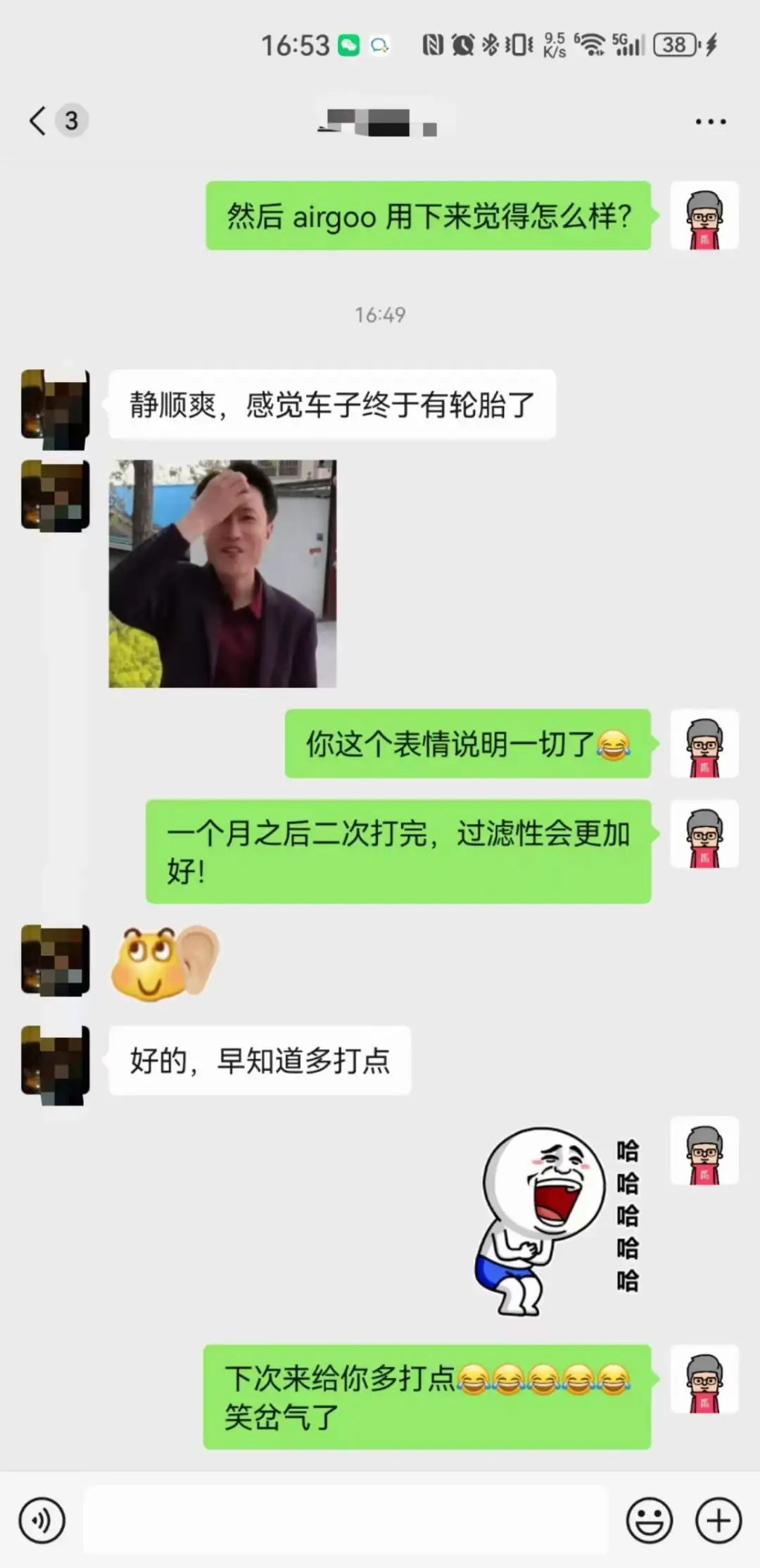760x1568 pixels.
Task: Go back to the chat list
Action: (x=39, y=121)
